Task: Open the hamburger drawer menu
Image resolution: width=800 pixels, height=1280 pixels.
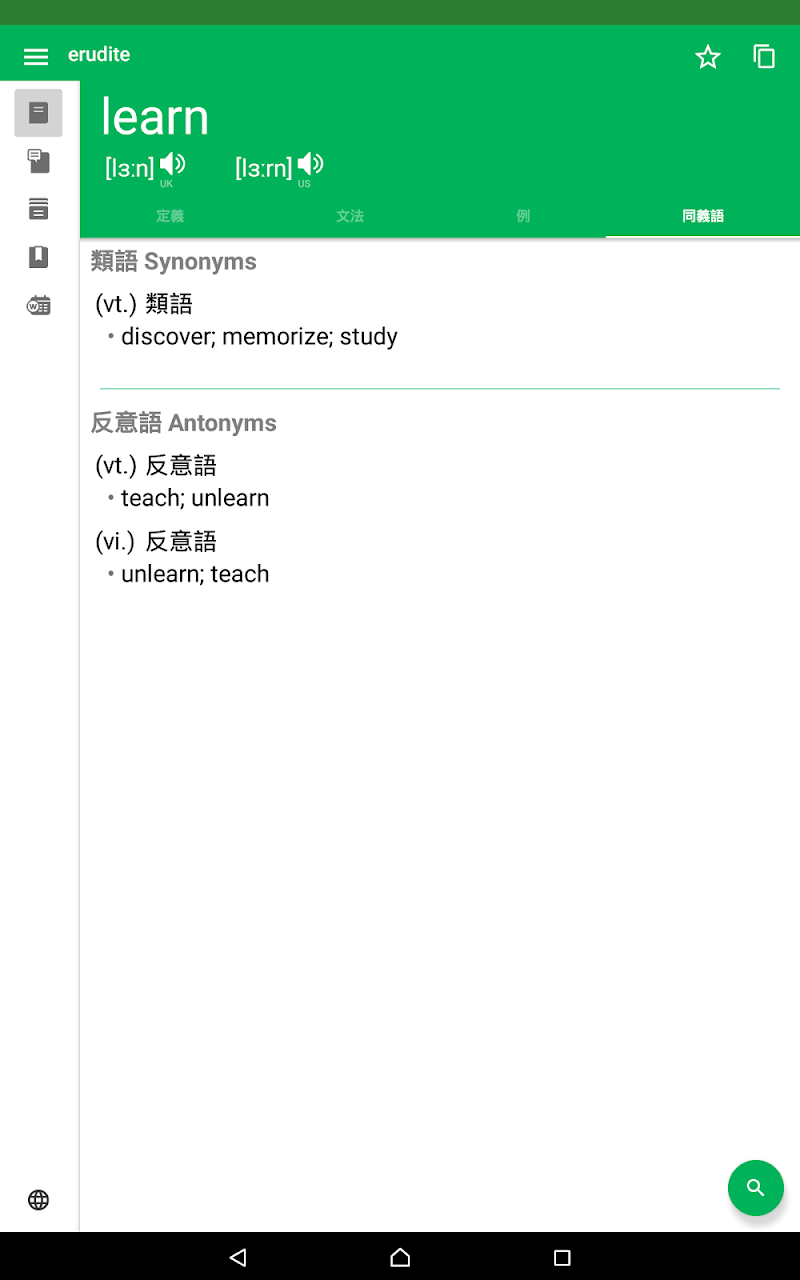Action: click(x=36, y=56)
